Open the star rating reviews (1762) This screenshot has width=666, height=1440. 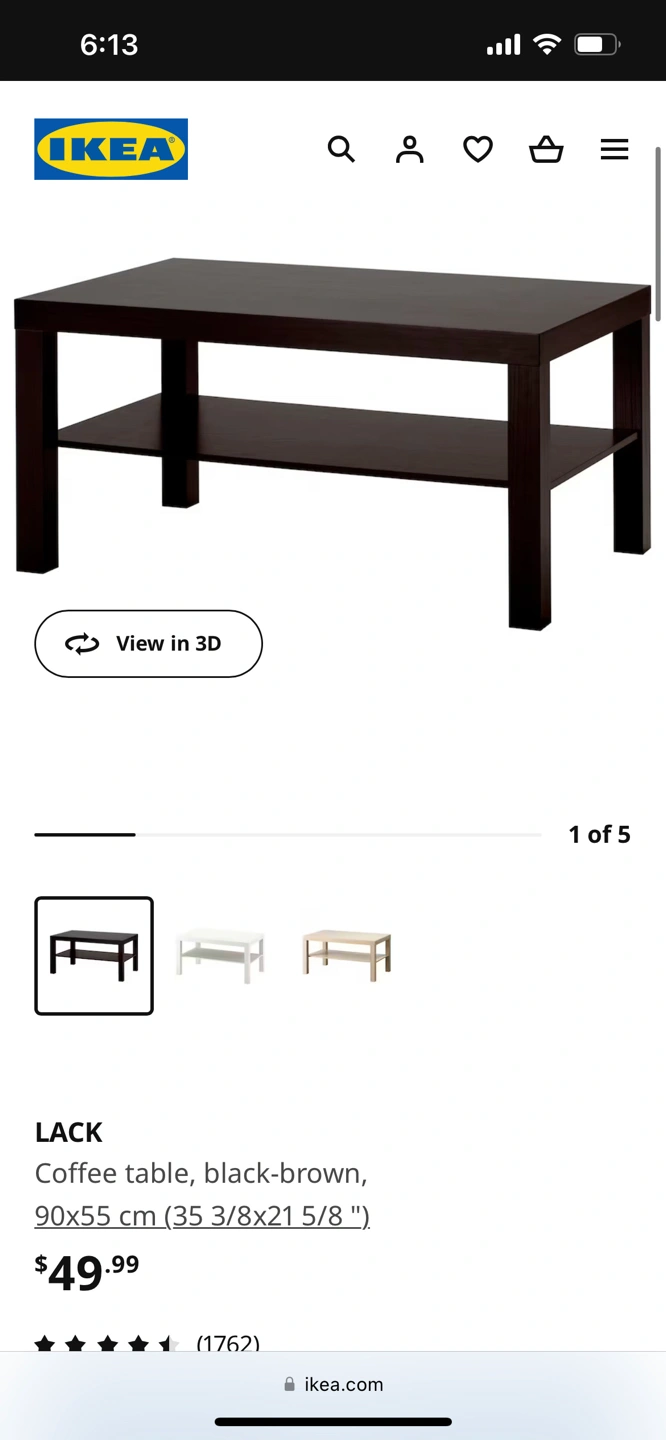coord(148,1343)
